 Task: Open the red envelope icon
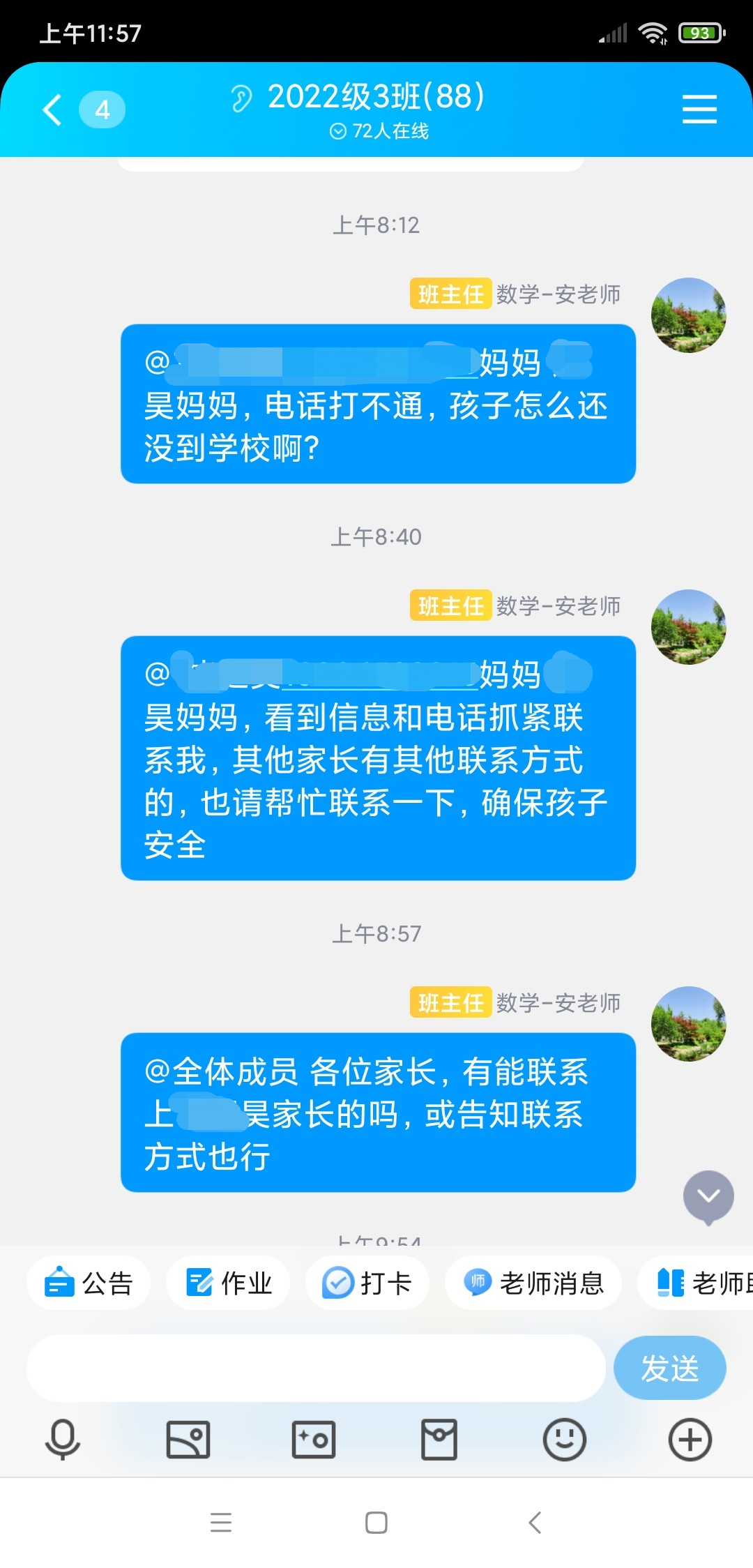(x=439, y=1439)
